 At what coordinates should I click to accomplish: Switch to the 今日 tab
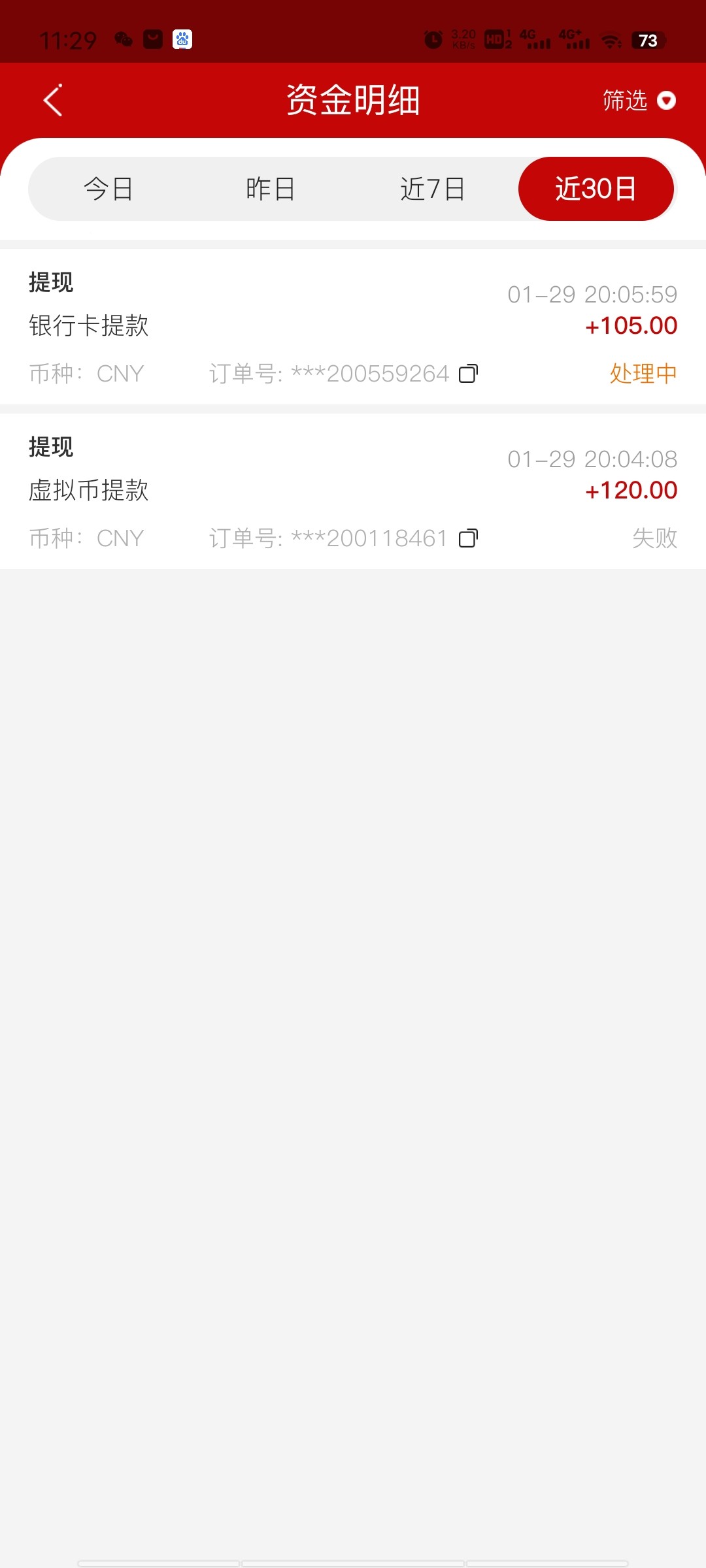tap(108, 189)
